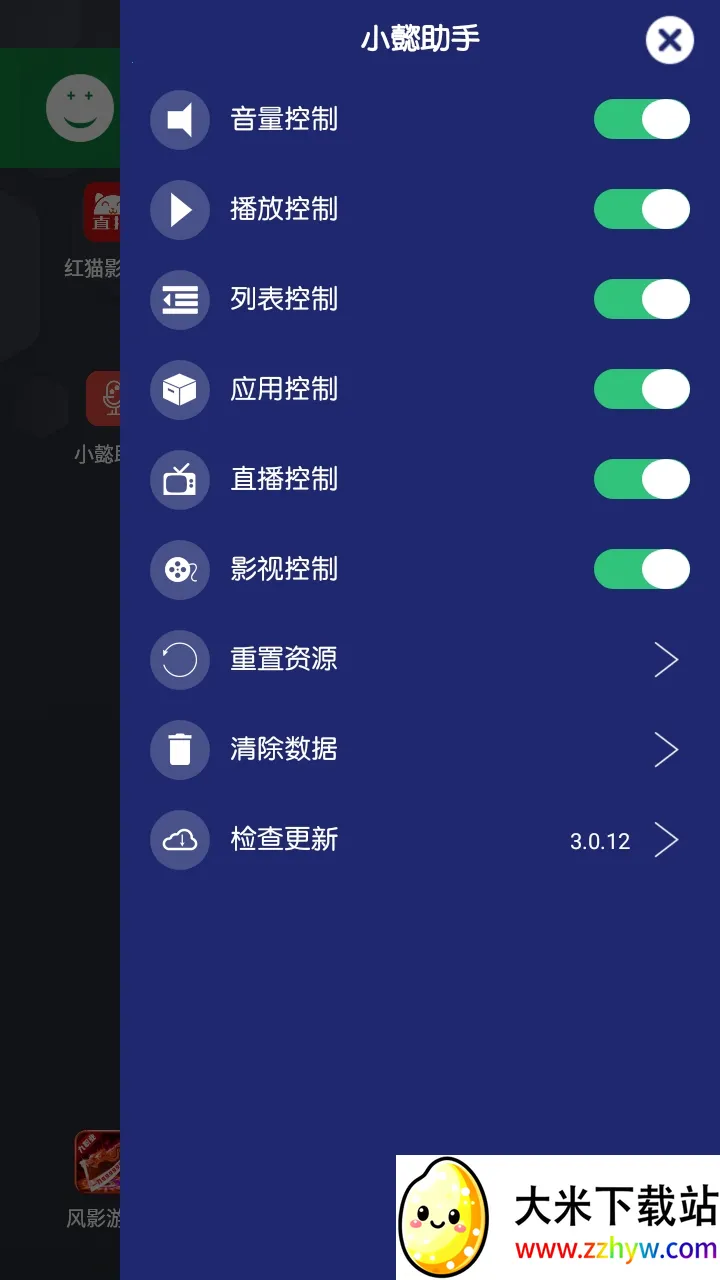Expand 检查更新 to check version 3.0.12
Viewport: 720px width, 1280px height.
click(666, 840)
